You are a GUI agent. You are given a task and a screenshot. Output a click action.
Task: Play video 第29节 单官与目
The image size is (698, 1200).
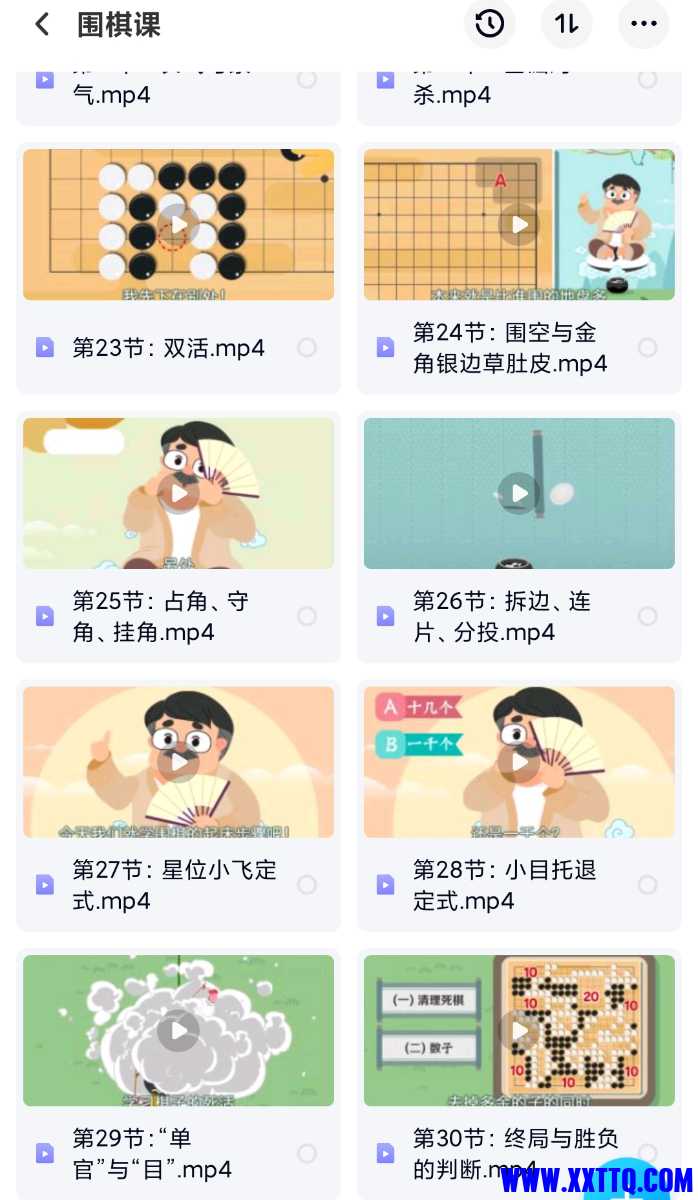179,1030
